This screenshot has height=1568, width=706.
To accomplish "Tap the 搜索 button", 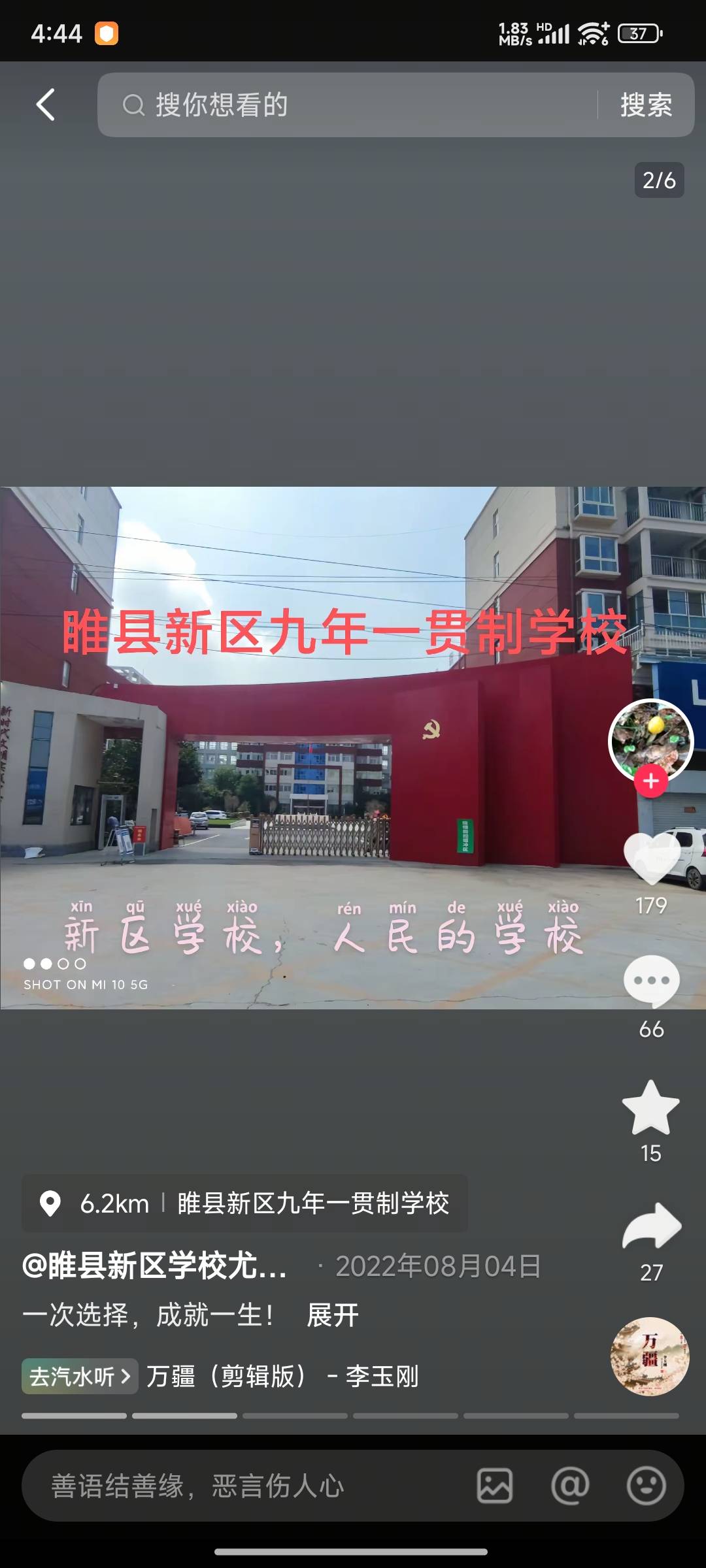I will [x=646, y=105].
